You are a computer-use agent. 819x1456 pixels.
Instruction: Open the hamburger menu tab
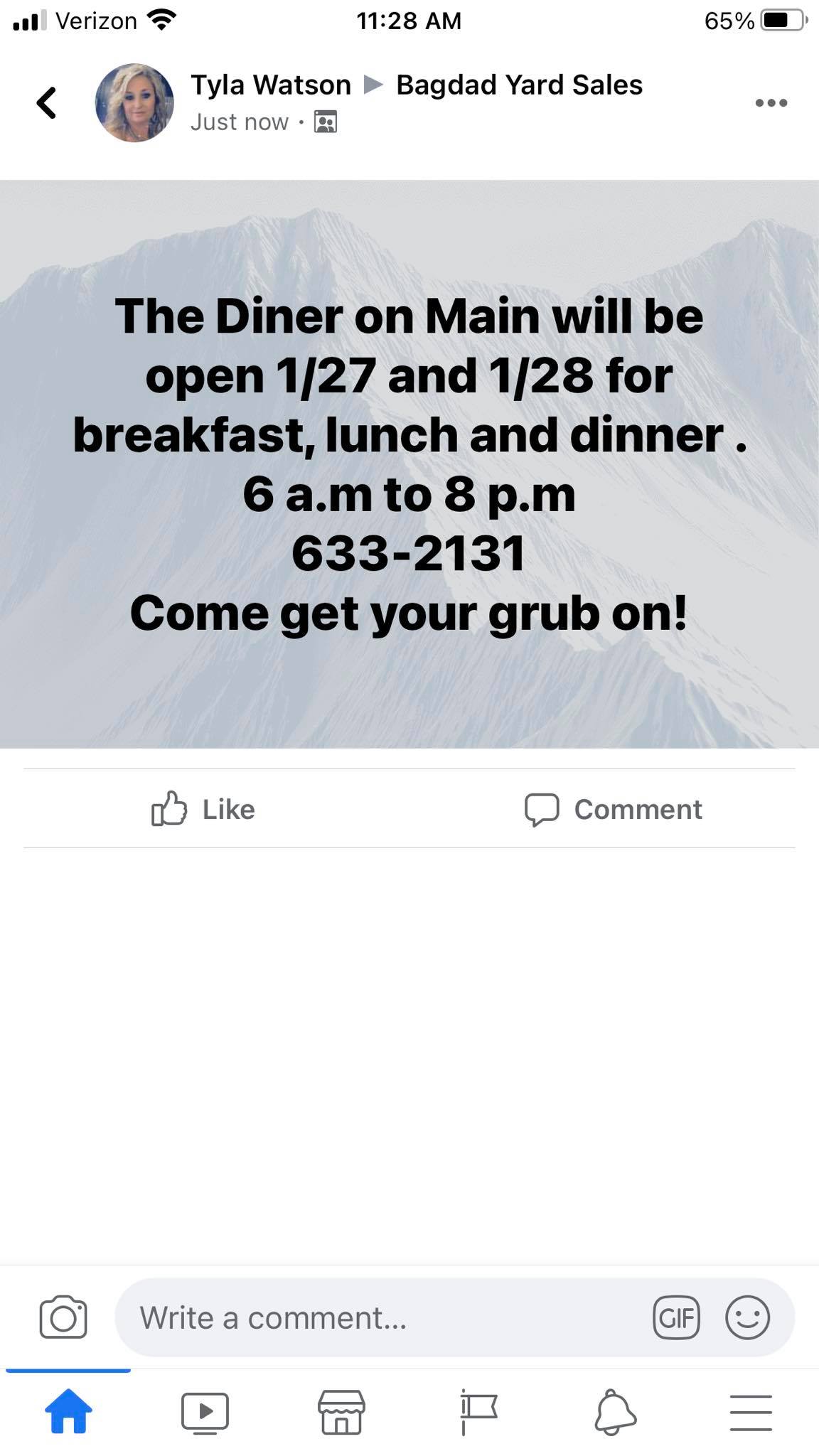tap(751, 1411)
